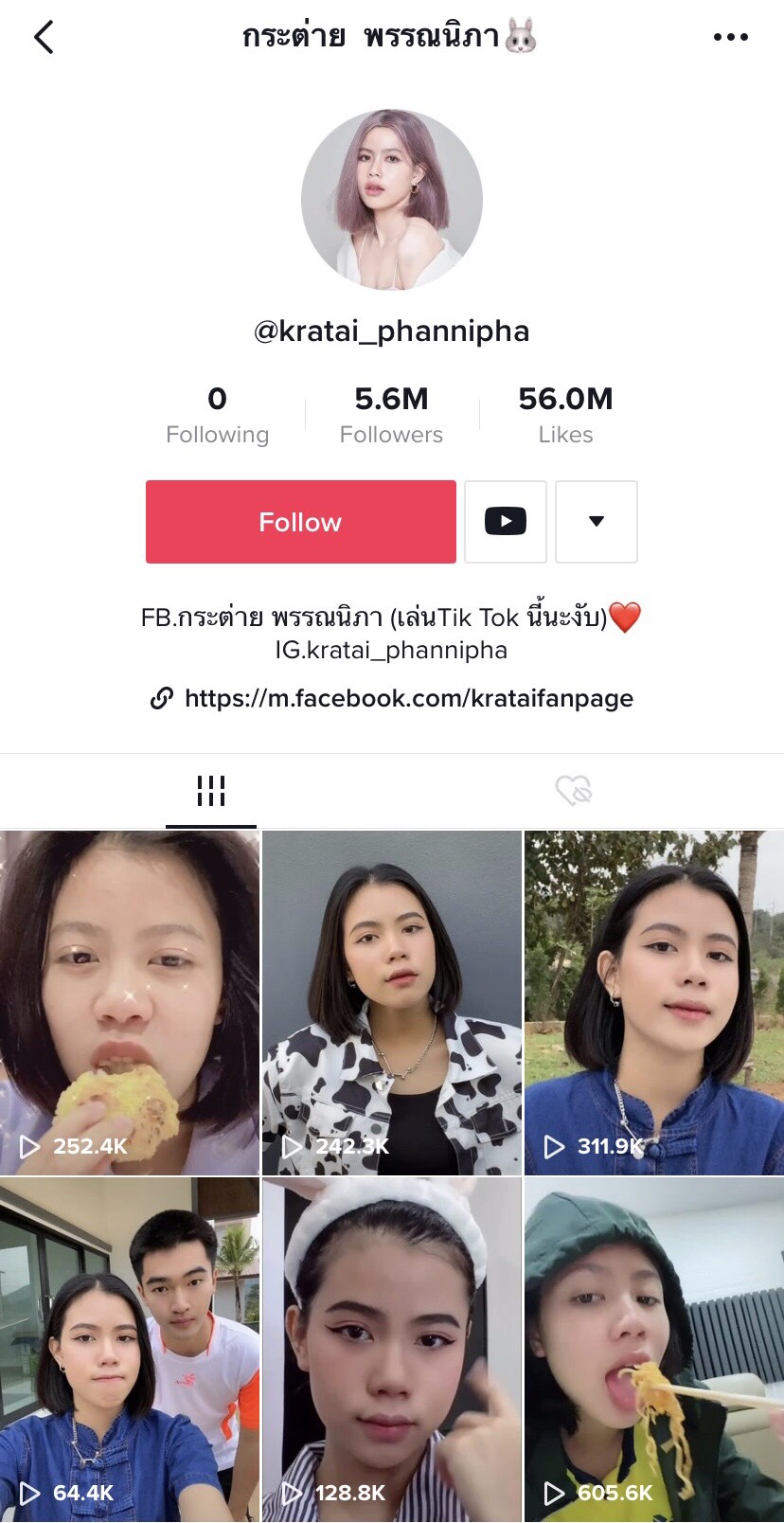This screenshot has height=1523, width=784.
Task: Follow @kratai_phannipha
Action: tap(301, 522)
